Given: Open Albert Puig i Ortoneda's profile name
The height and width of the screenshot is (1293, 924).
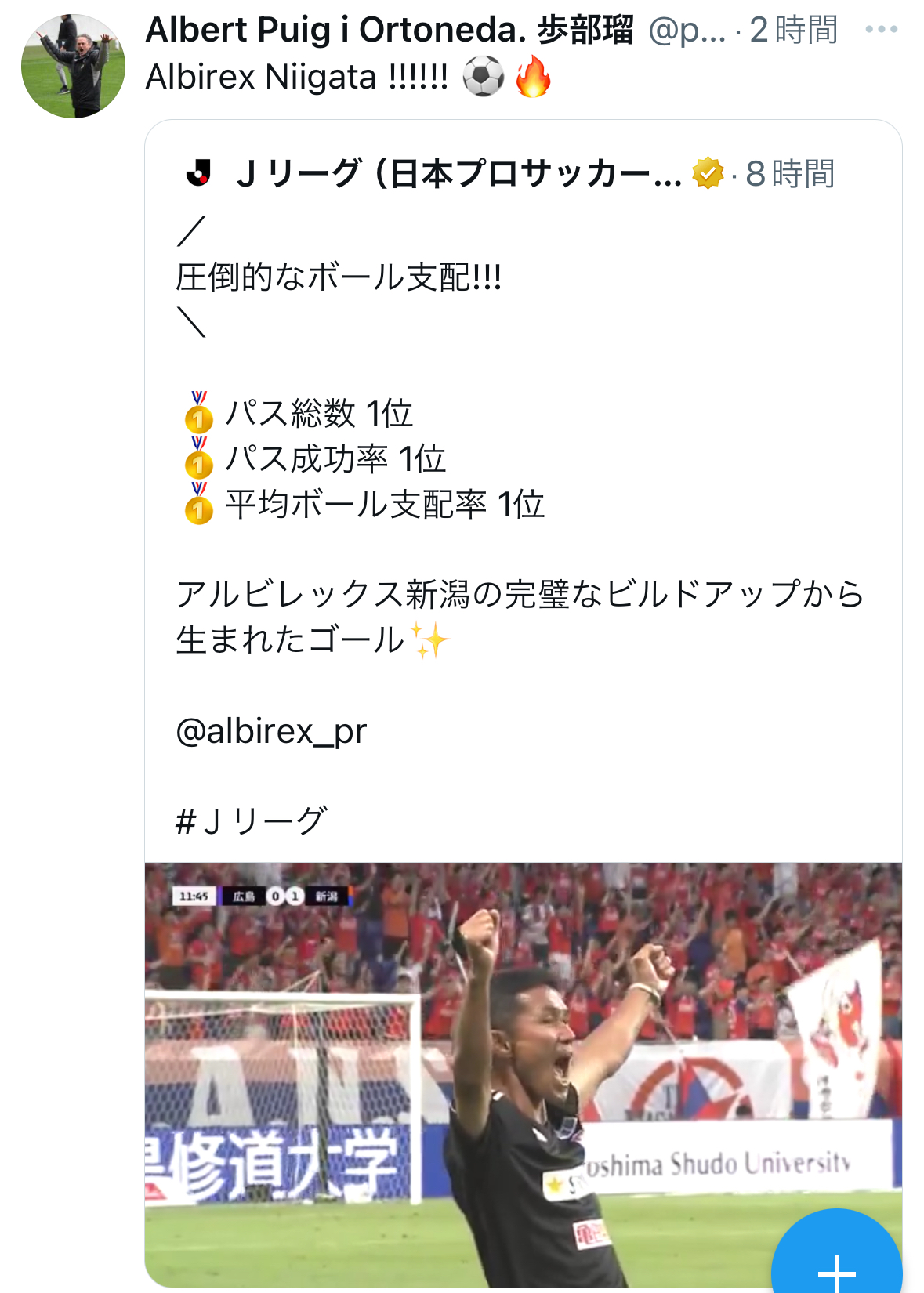Looking at the screenshot, I should point(389,30).
